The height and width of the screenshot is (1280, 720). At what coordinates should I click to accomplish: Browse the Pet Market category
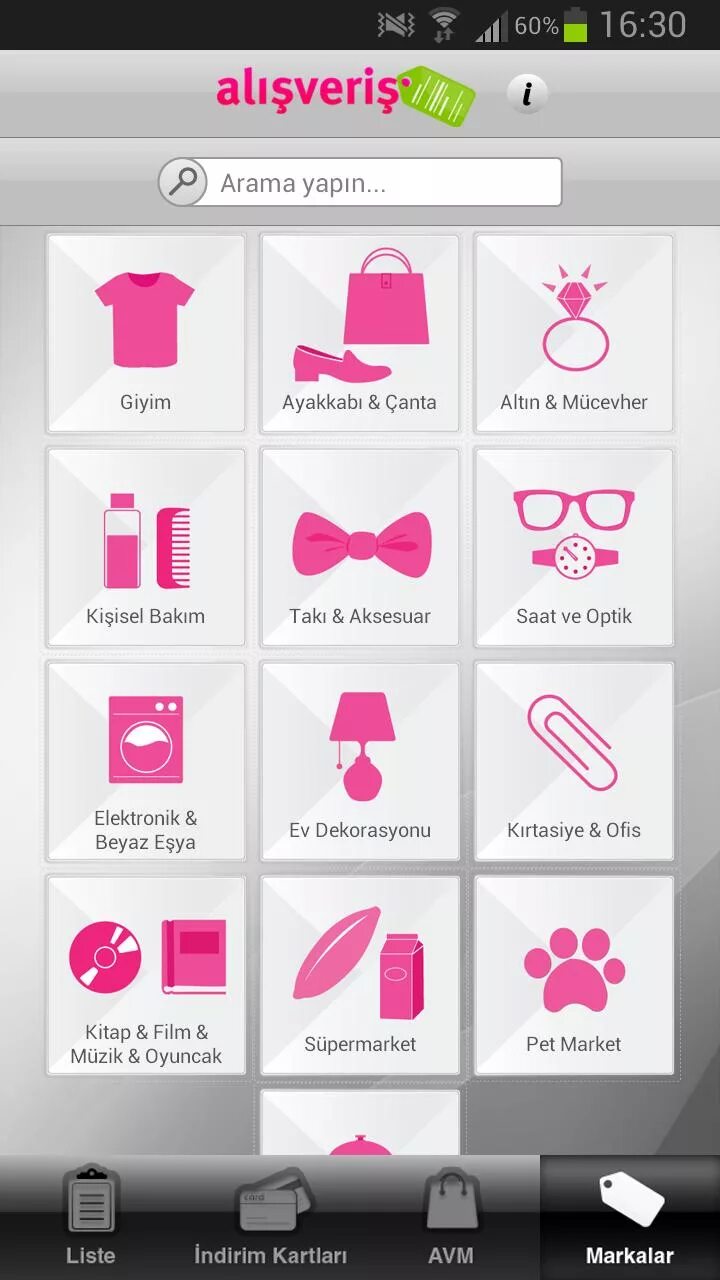tap(574, 975)
